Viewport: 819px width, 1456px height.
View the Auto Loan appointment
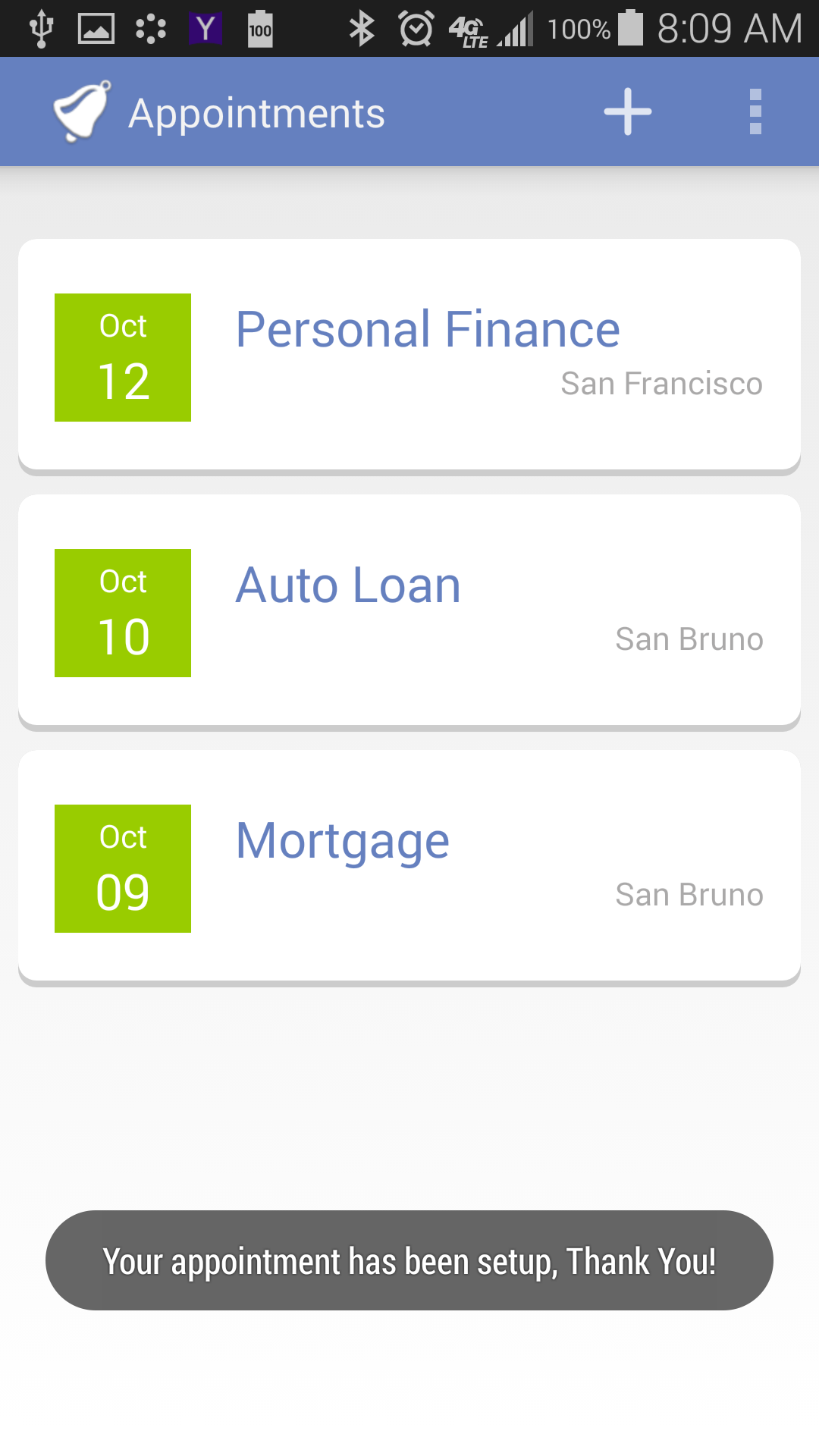(409, 610)
